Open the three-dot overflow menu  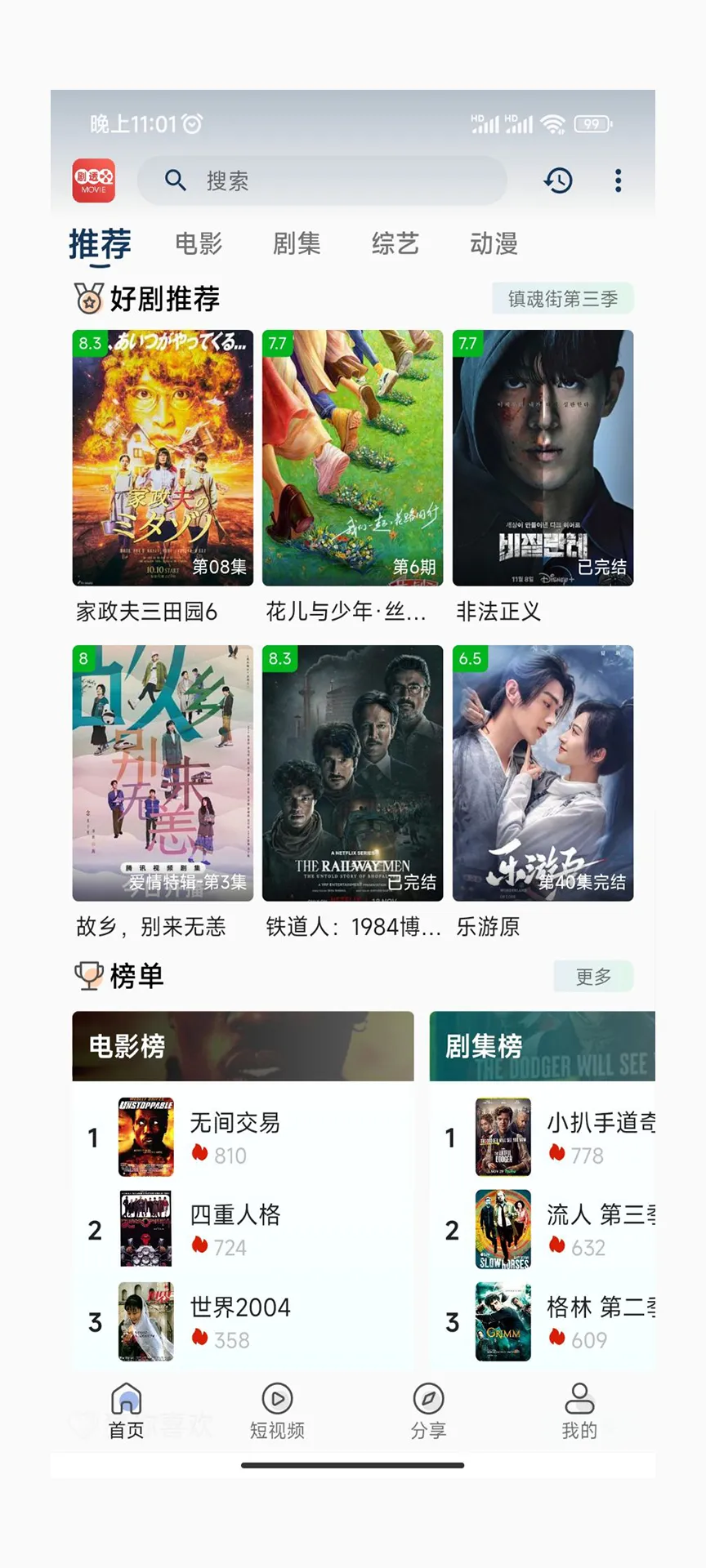click(618, 180)
